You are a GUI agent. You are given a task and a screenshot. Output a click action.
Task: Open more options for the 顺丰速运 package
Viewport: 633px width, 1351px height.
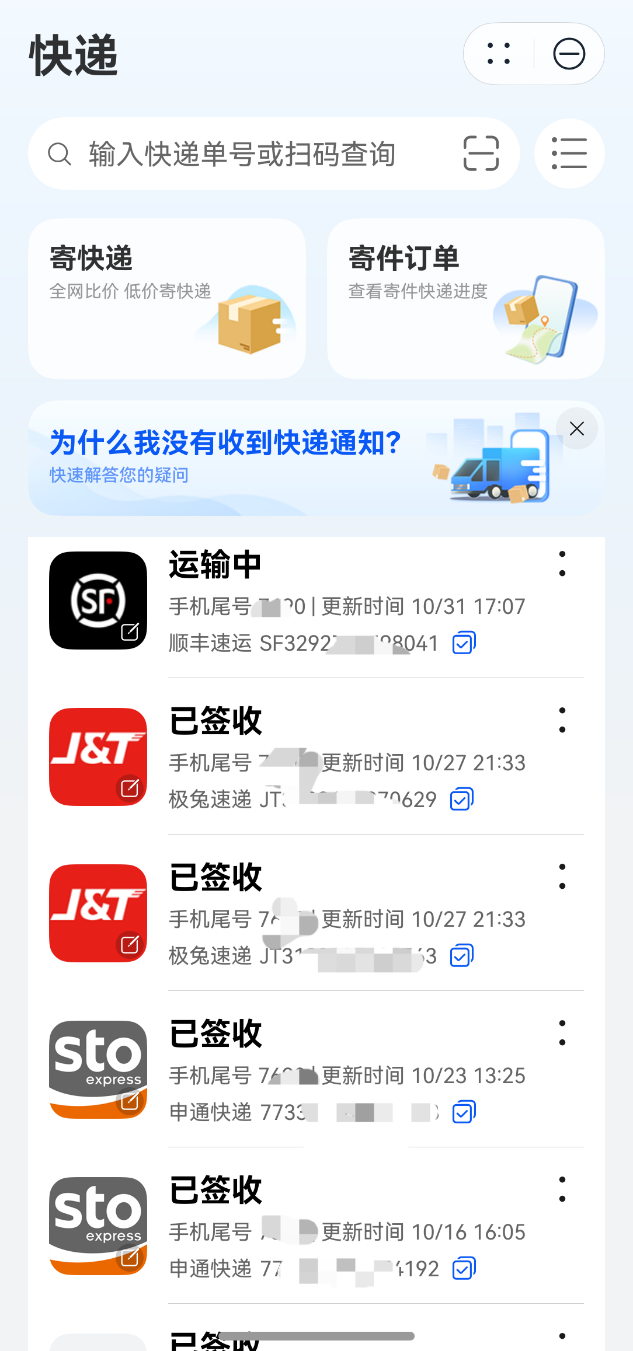click(562, 564)
